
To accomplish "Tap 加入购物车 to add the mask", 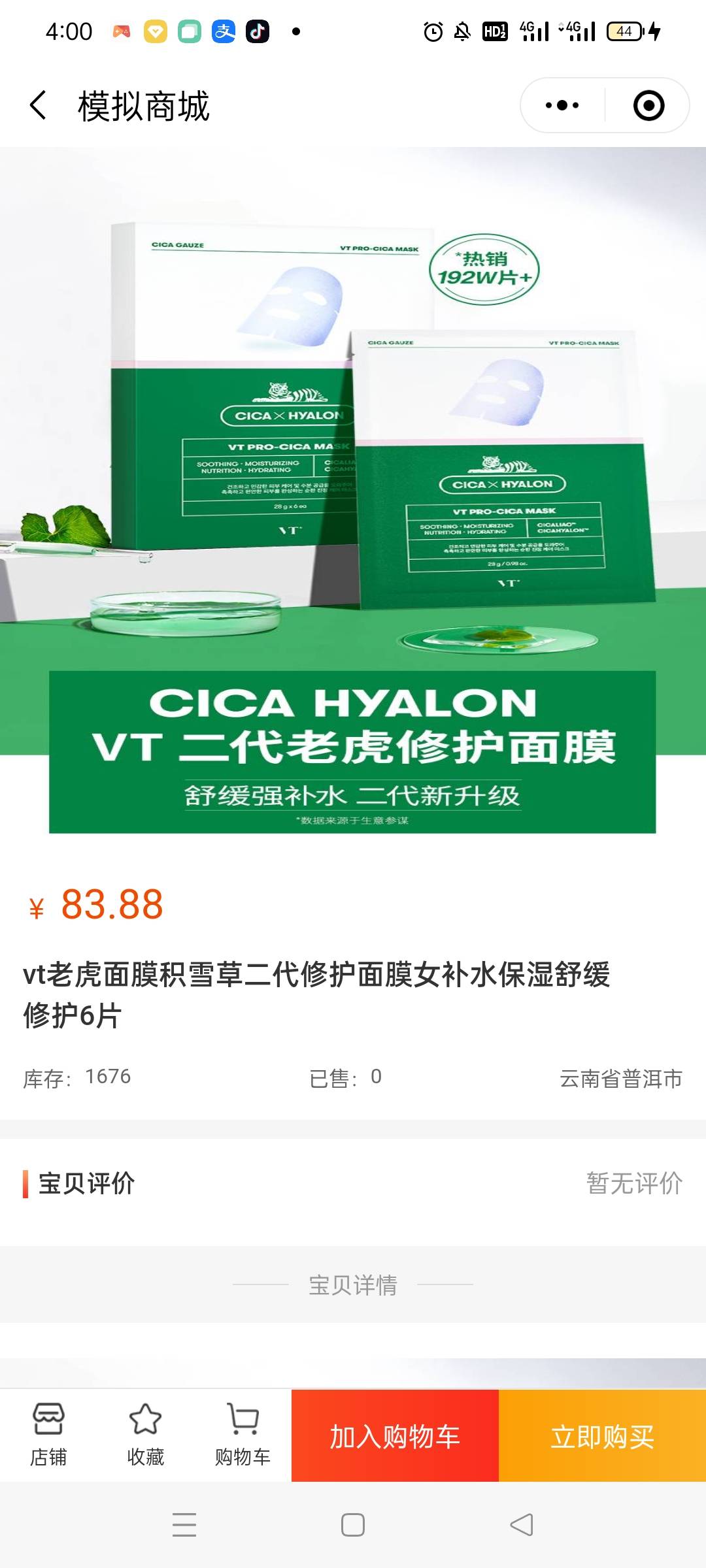I will click(395, 1436).
